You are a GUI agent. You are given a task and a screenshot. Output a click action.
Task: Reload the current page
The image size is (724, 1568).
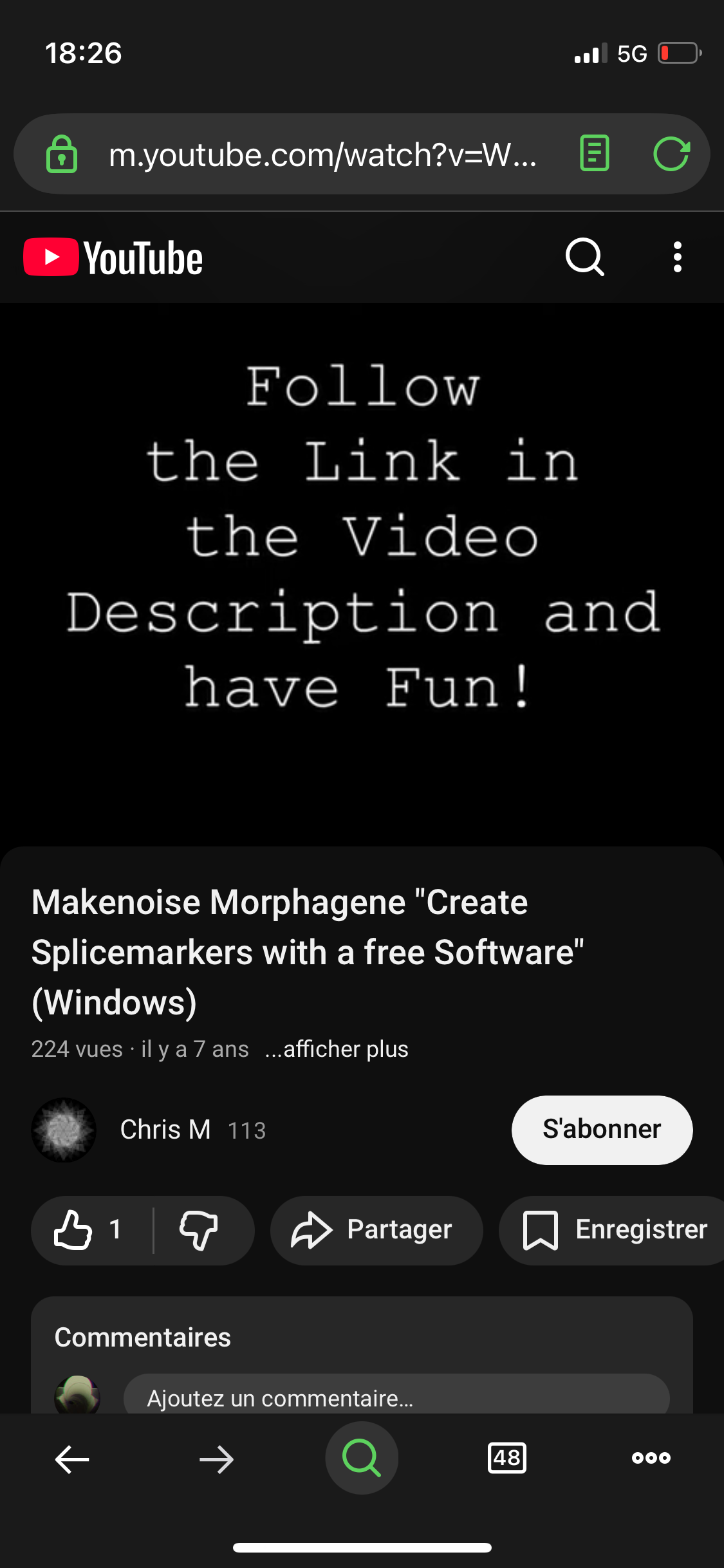click(x=671, y=154)
